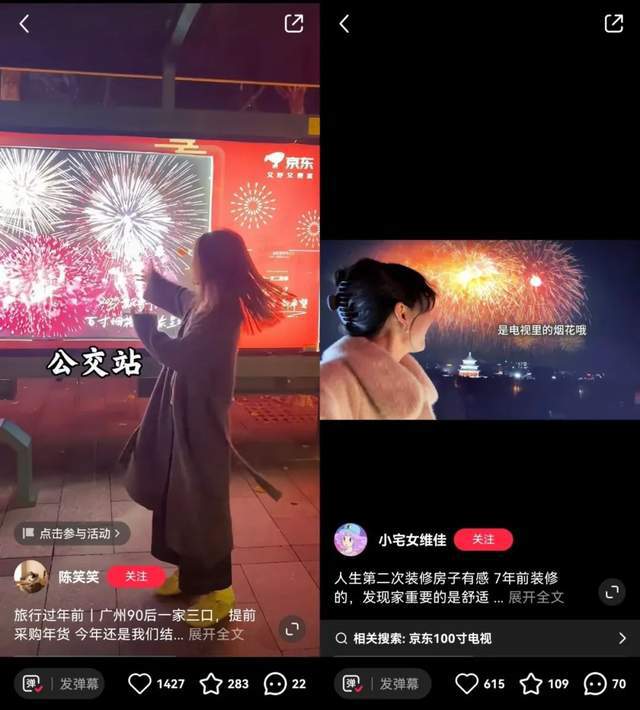640x710 pixels.
Task: Share 陈笑笑's 公交站 video
Action: (x=294, y=23)
